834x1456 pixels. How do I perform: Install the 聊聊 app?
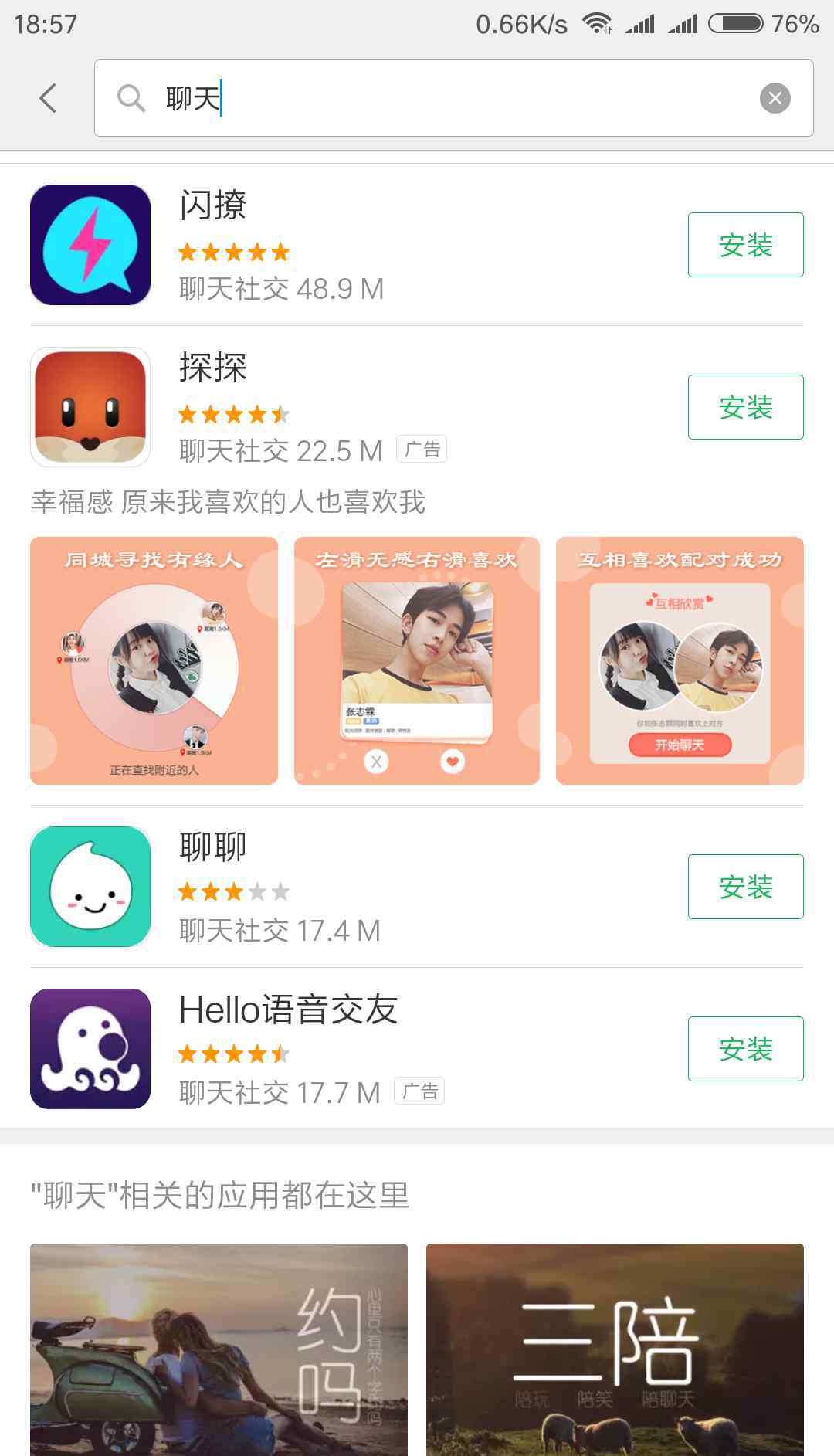click(745, 887)
